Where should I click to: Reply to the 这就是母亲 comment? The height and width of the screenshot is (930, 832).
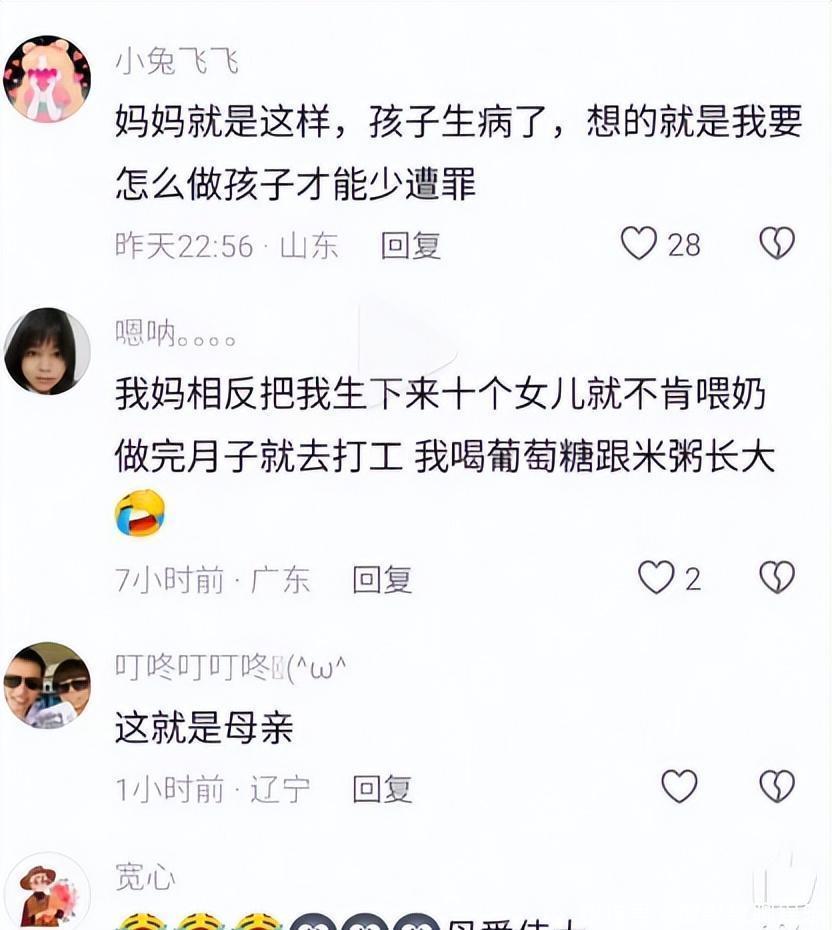tap(382, 789)
